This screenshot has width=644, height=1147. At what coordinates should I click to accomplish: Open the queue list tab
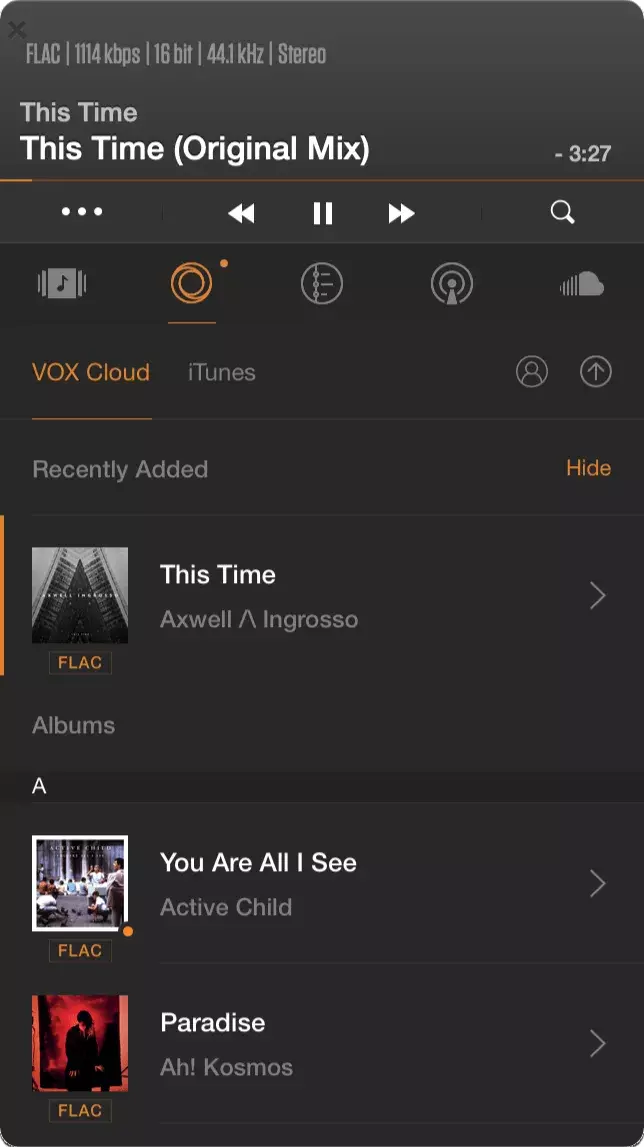pyautogui.click(x=322, y=284)
